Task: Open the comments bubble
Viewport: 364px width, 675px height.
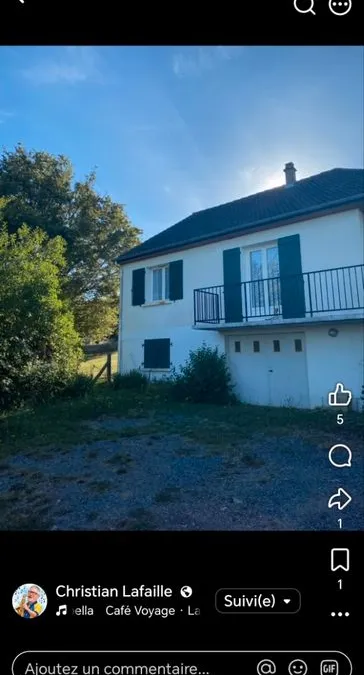Action: (340, 456)
